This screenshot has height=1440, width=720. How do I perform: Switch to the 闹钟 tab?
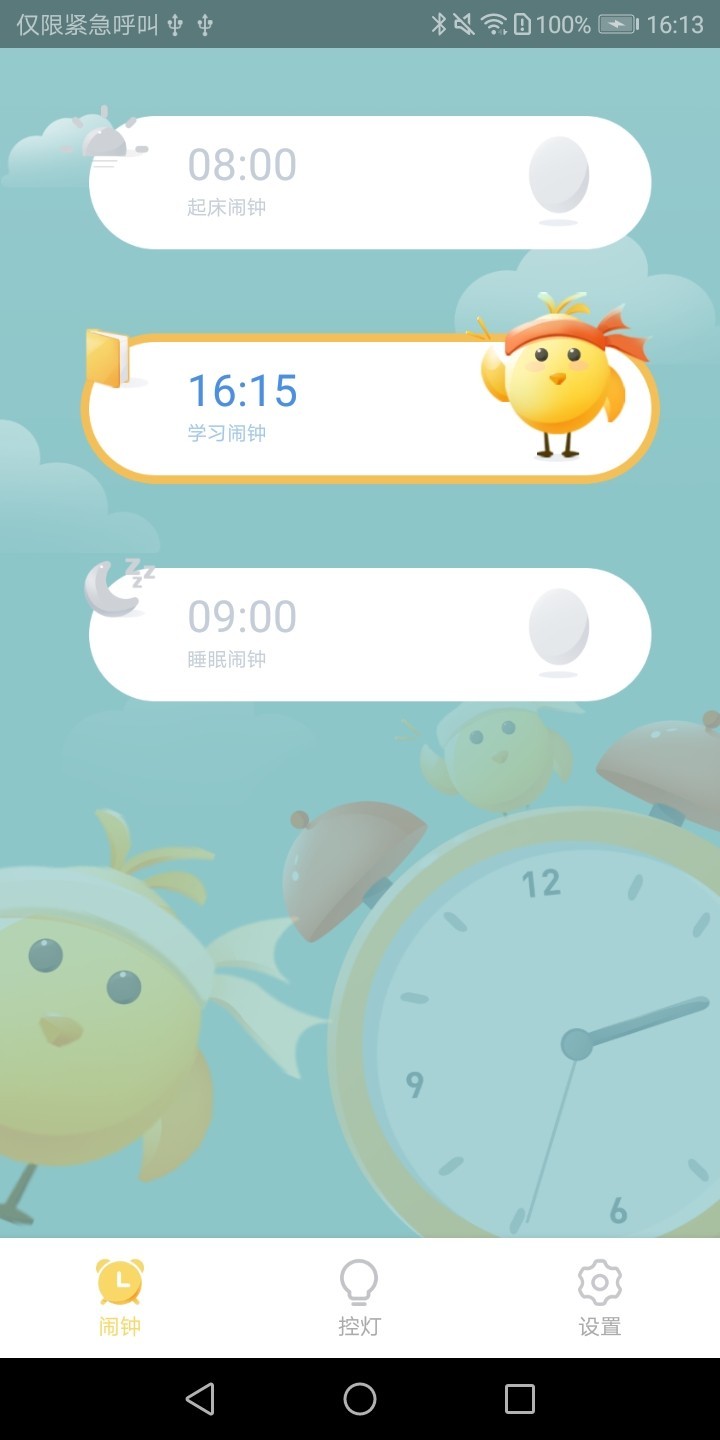click(x=120, y=1298)
